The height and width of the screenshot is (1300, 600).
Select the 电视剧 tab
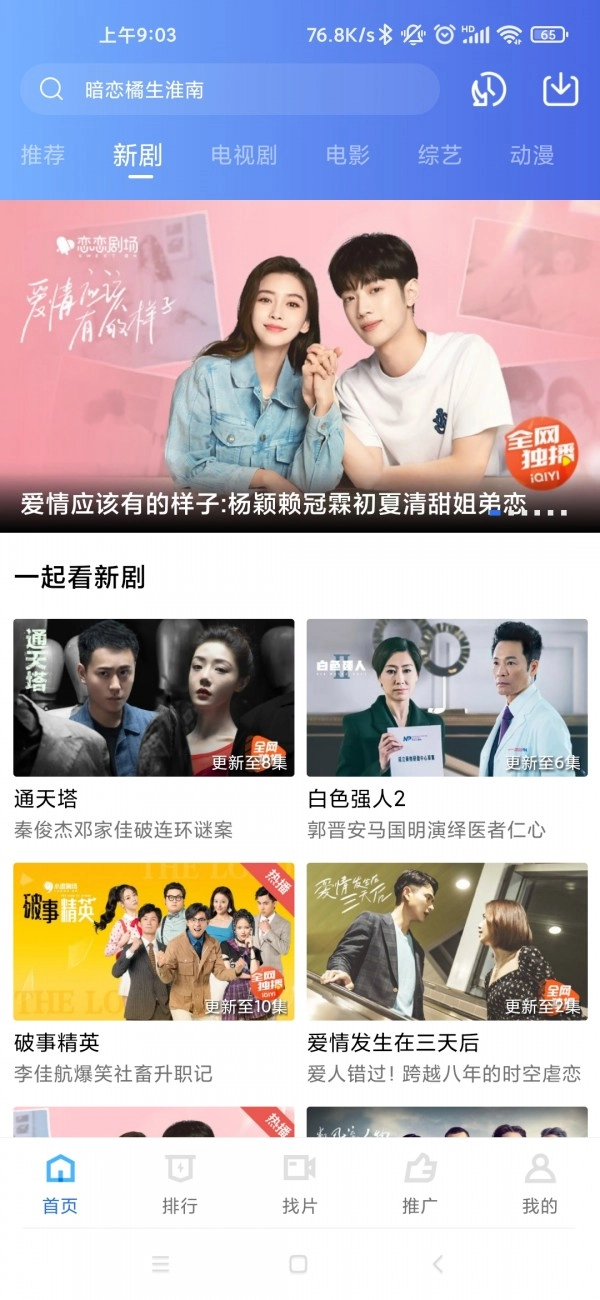(x=244, y=155)
